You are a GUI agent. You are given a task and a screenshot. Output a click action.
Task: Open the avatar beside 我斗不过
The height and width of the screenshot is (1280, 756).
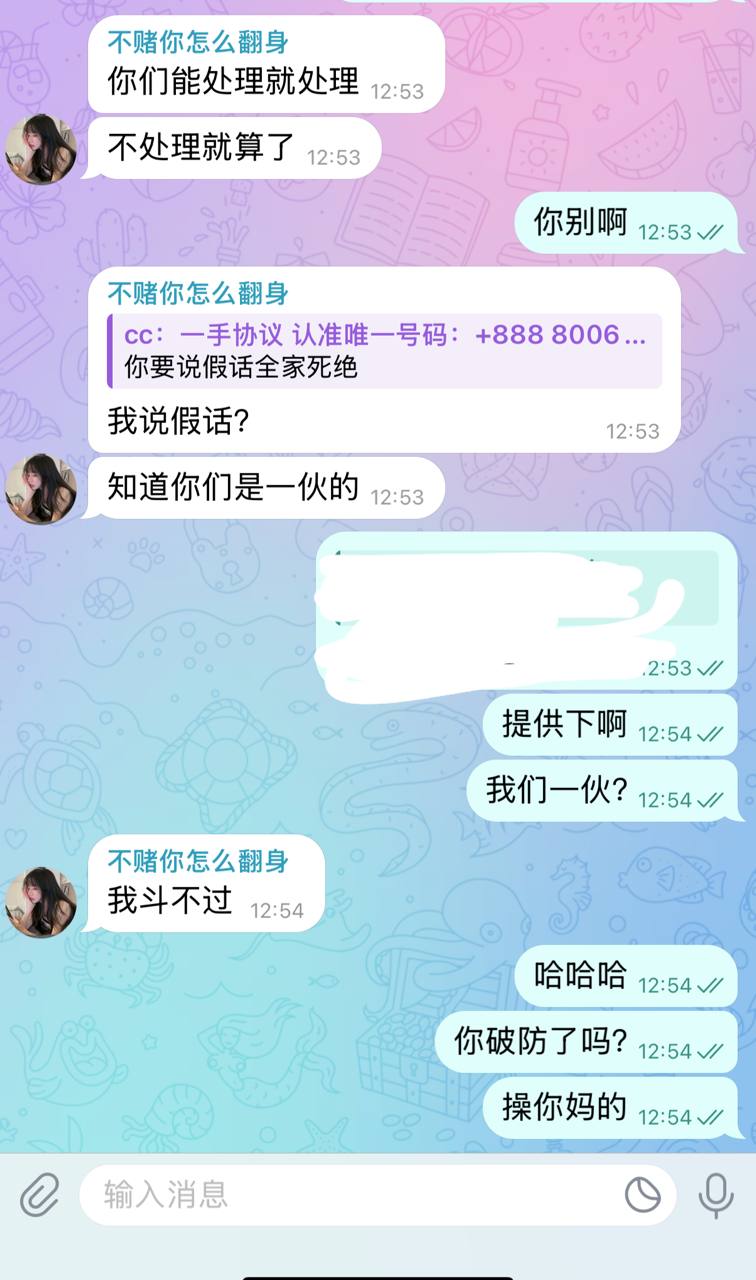41,902
